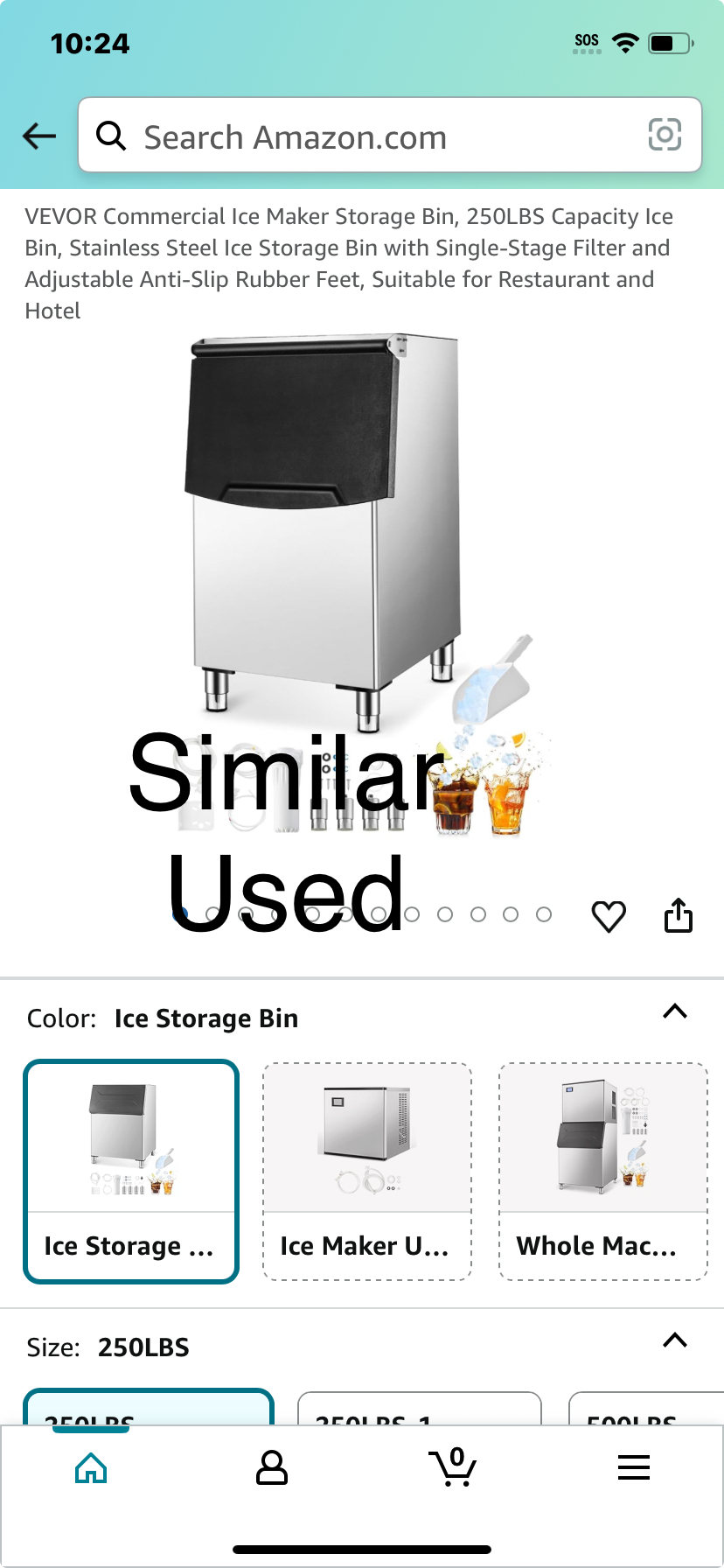Open camera lens search icon
This screenshot has width=724, height=1568.
point(665,135)
